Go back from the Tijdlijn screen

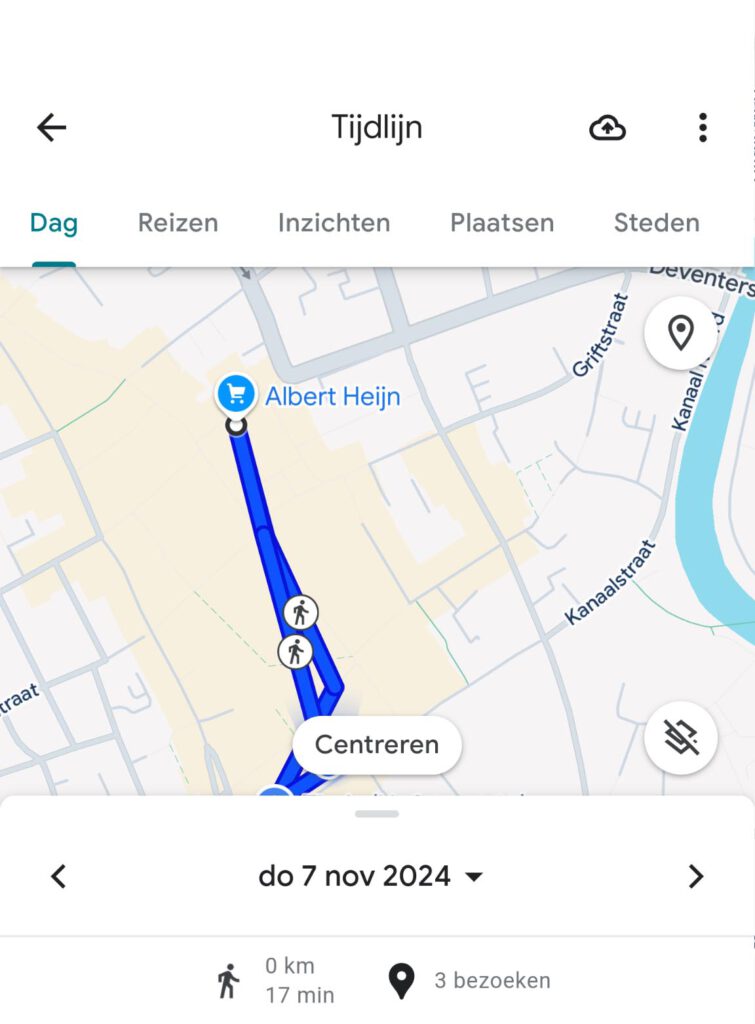tap(51, 127)
